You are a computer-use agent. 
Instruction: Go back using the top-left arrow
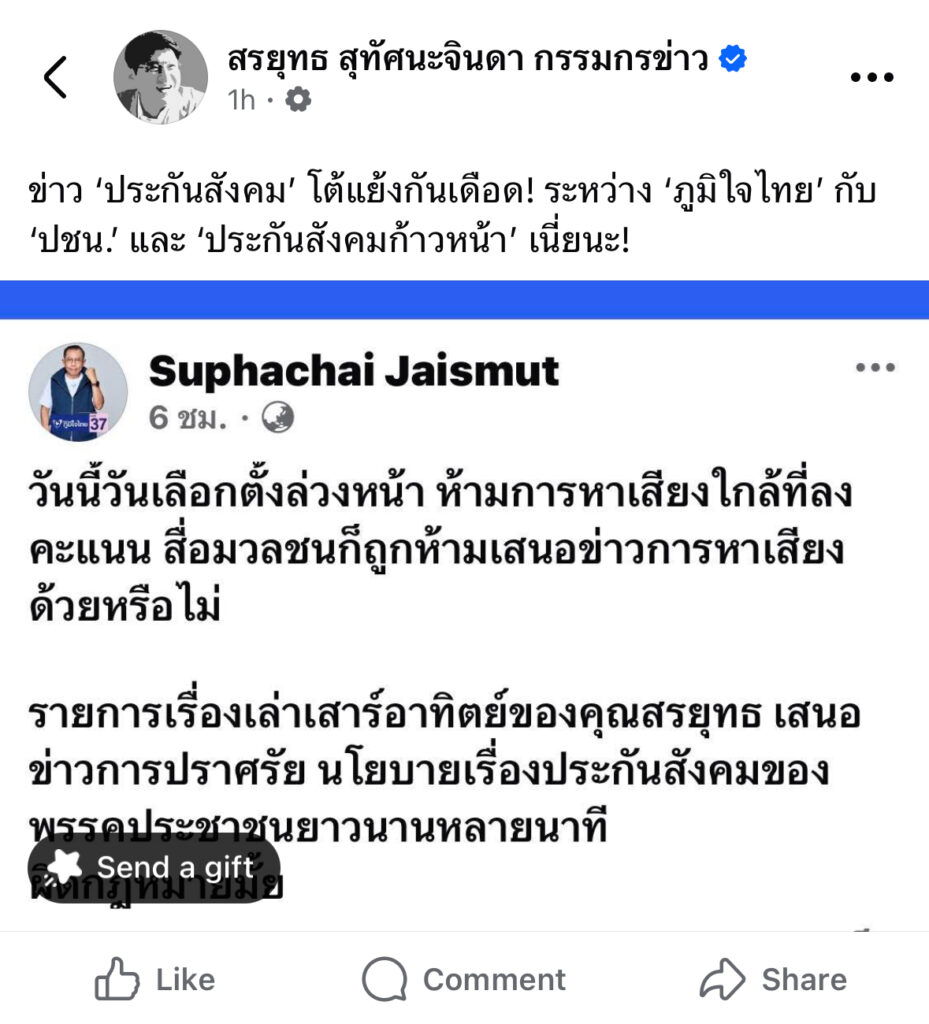[x=56, y=78]
